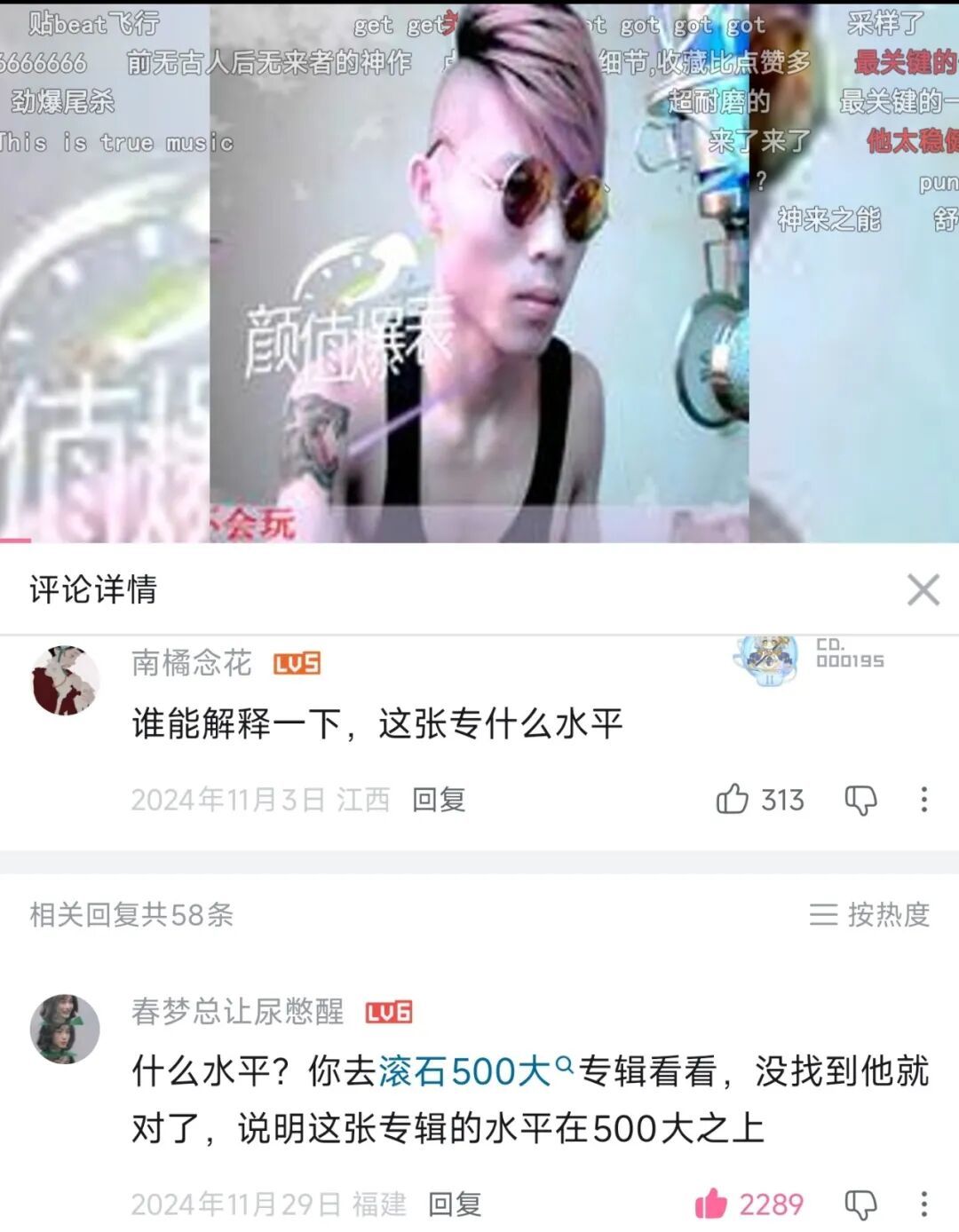Open more options for 南橘念花's comment

click(923, 799)
